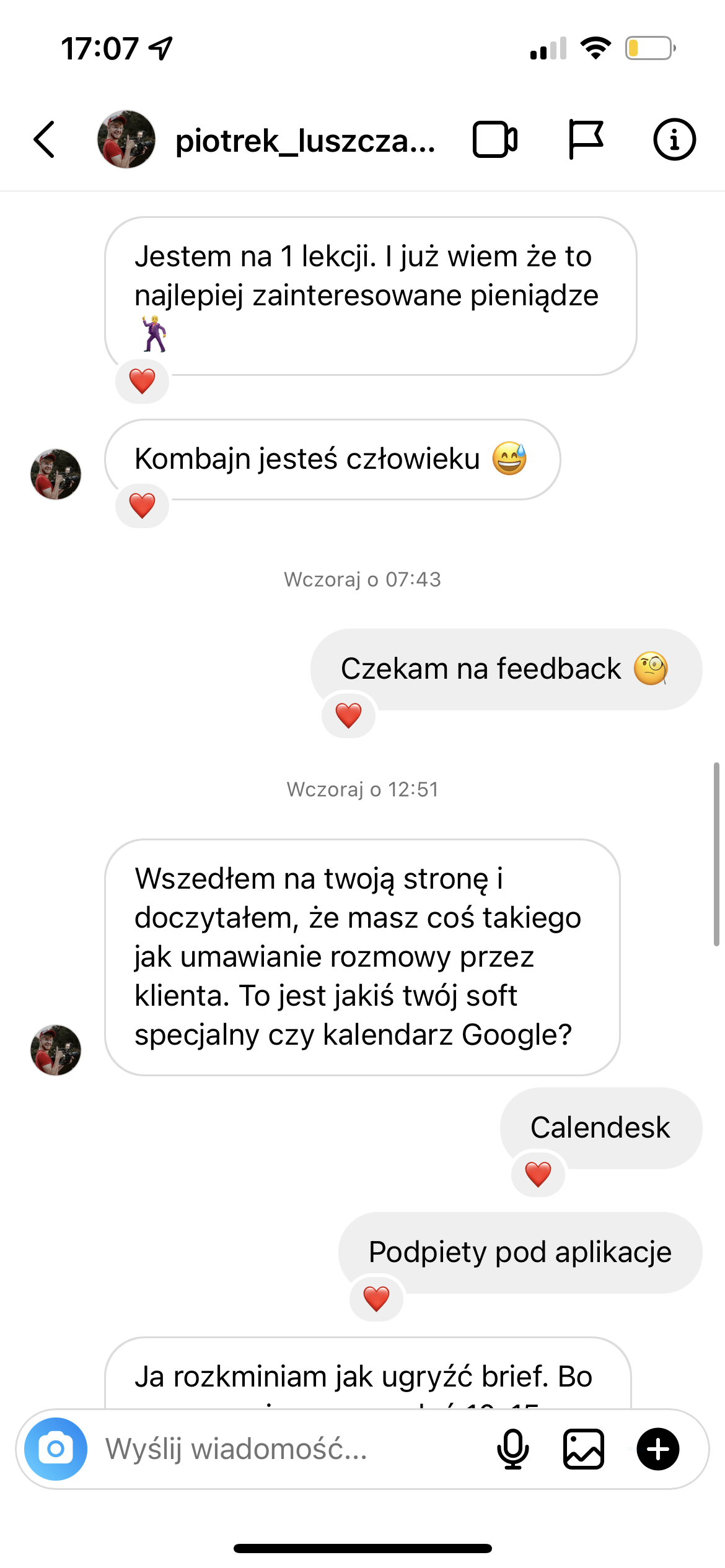
Task: Open the plus menu for more attachments
Action: [x=658, y=1448]
